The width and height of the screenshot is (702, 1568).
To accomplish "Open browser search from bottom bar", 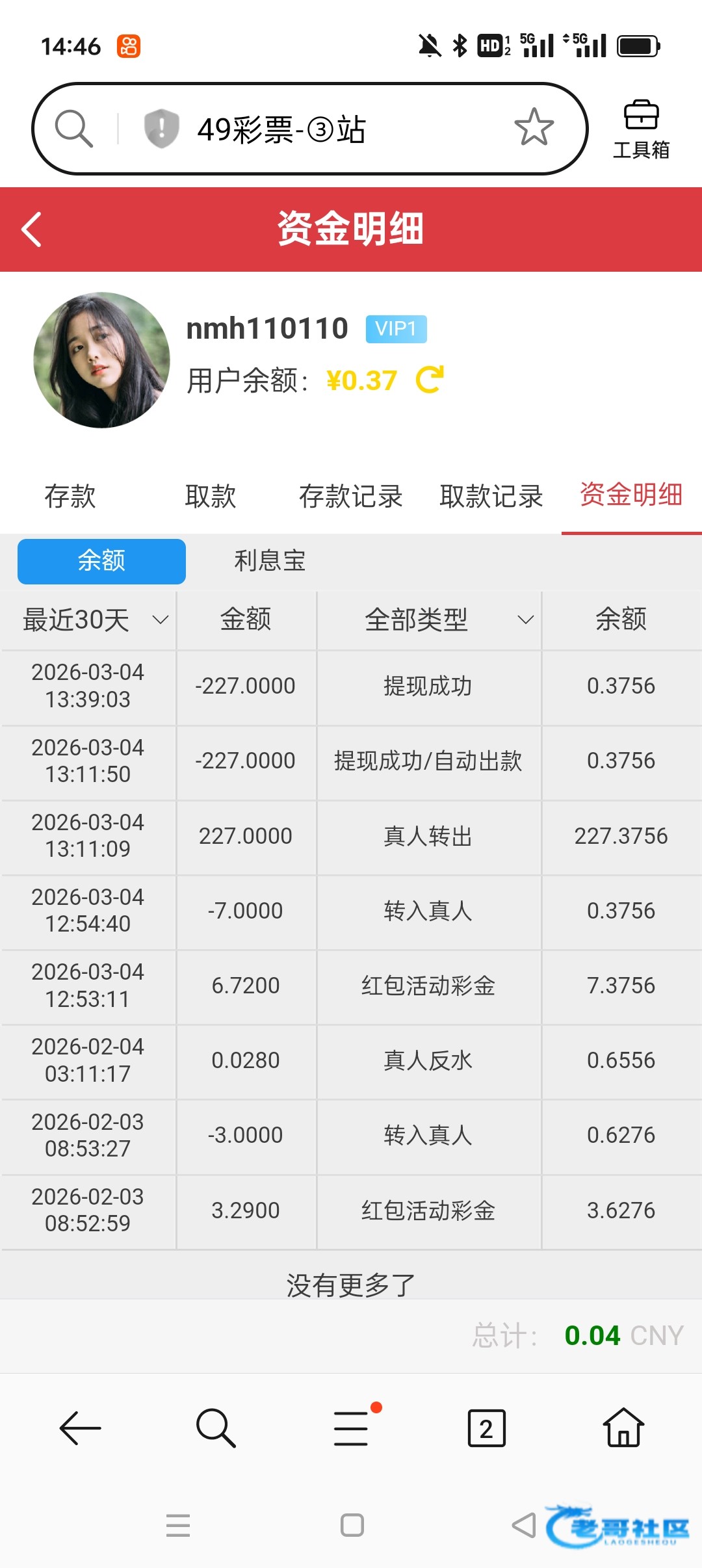I will (215, 1428).
